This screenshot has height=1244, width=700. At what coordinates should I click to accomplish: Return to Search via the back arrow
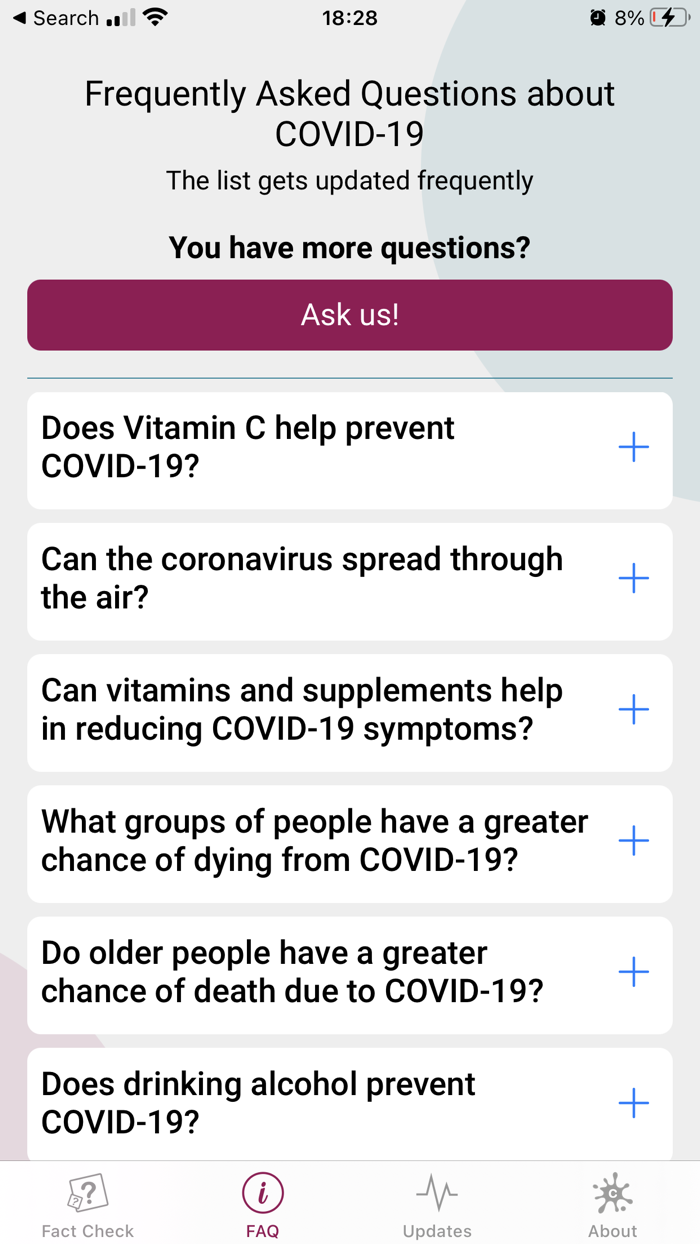tap(55, 18)
